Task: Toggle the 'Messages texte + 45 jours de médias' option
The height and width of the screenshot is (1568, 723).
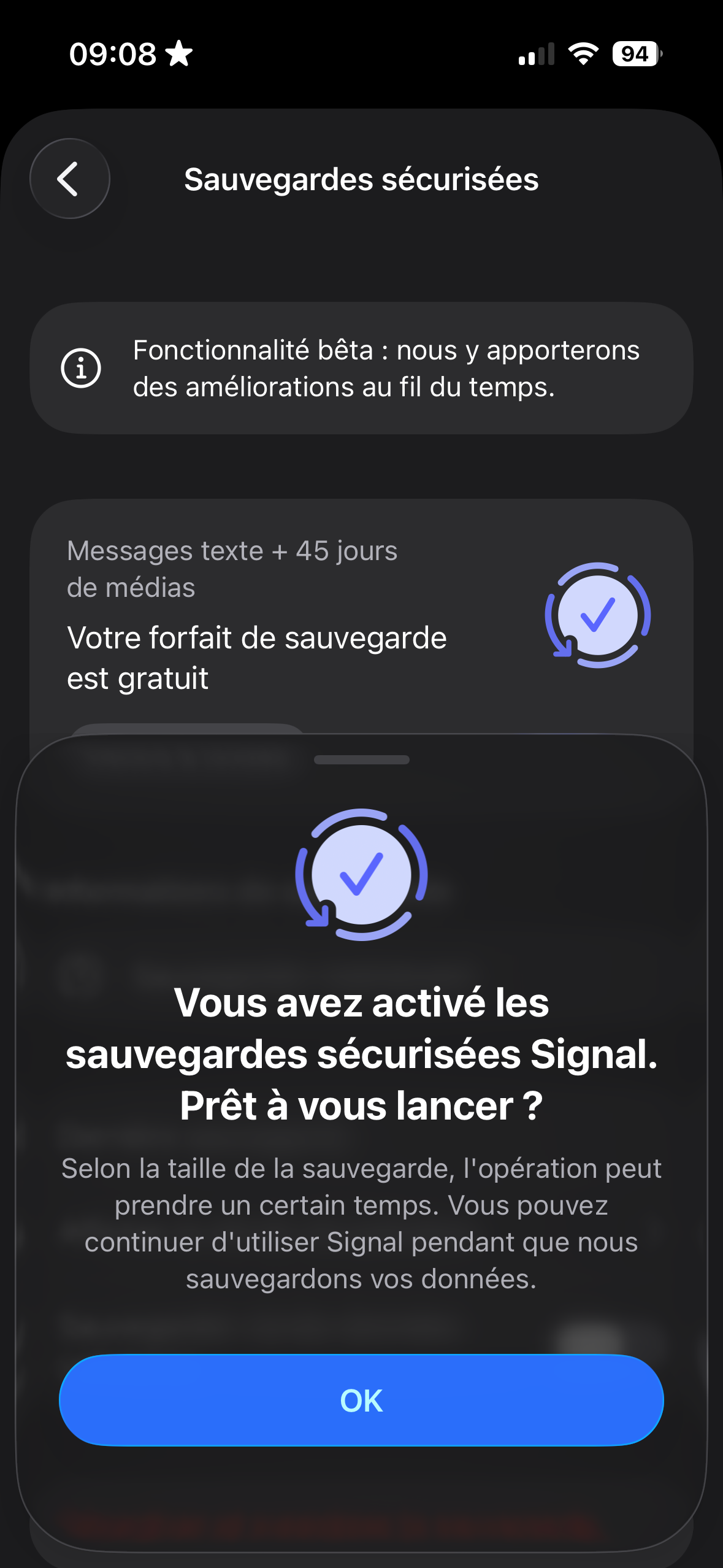Action: click(x=232, y=567)
